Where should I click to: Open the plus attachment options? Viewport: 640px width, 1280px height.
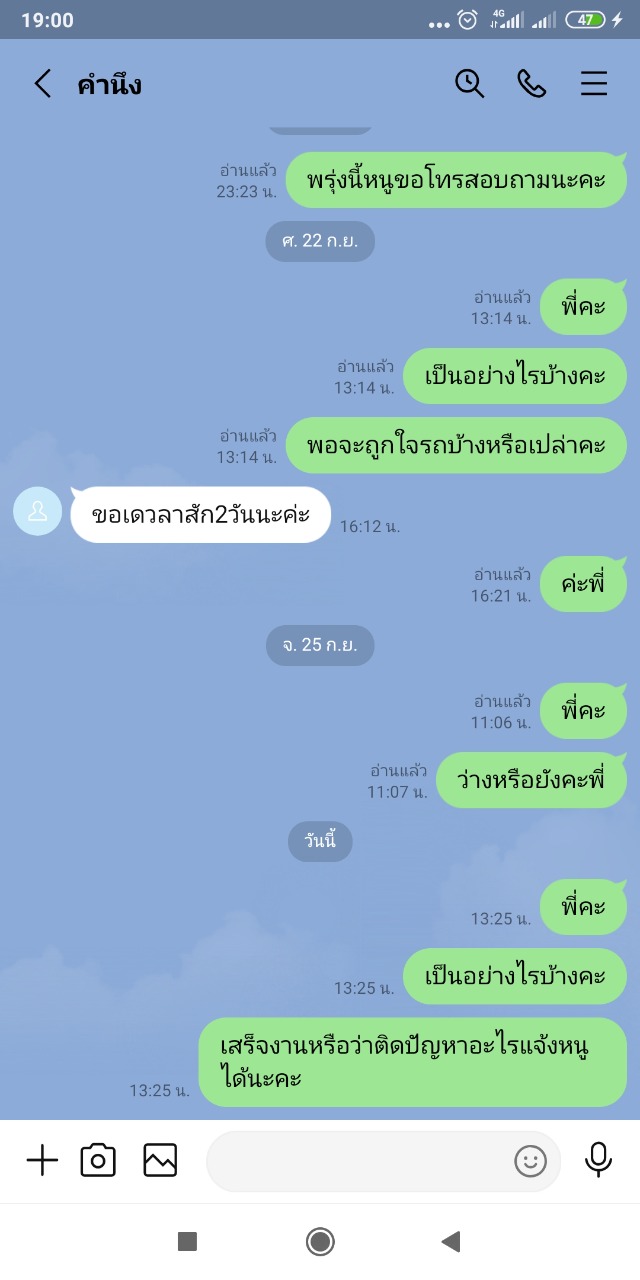pyautogui.click(x=42, y=1160)
